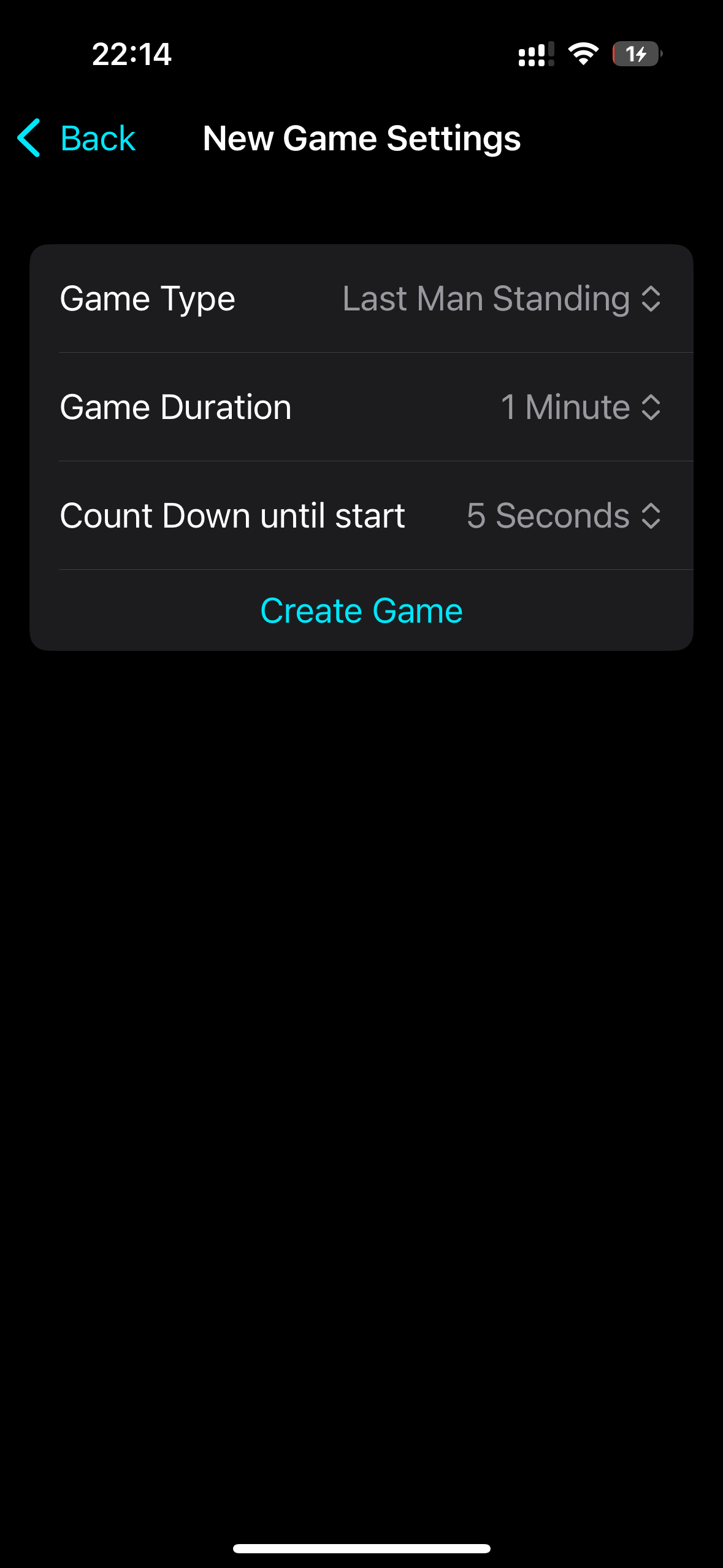This screenshot has height=1568, width=723.
Task: Open the Game Type picker
Action: coord(502,299)
